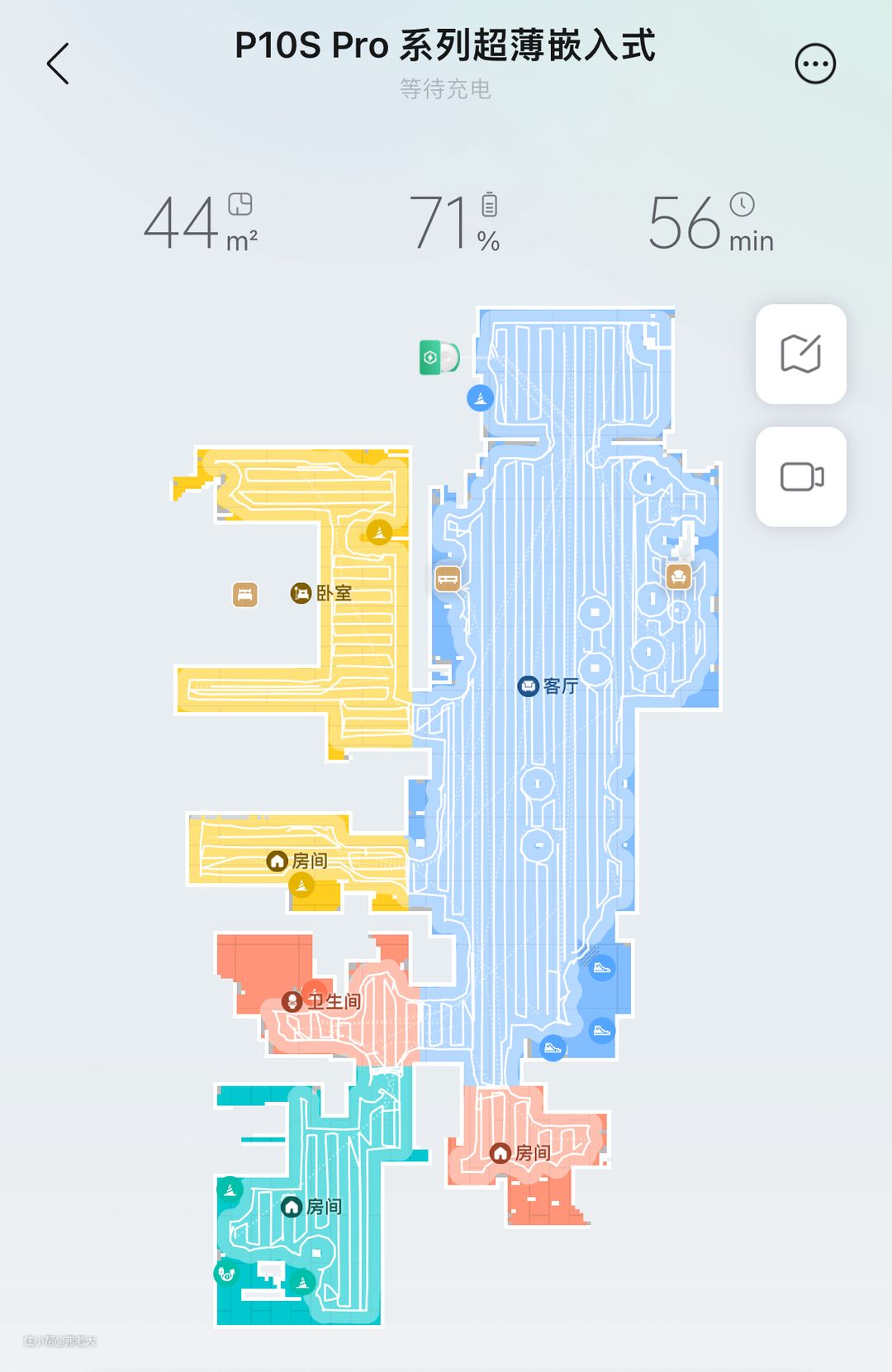Go back using the top-left arrow
892x1372 pixels.
(58, 64)
